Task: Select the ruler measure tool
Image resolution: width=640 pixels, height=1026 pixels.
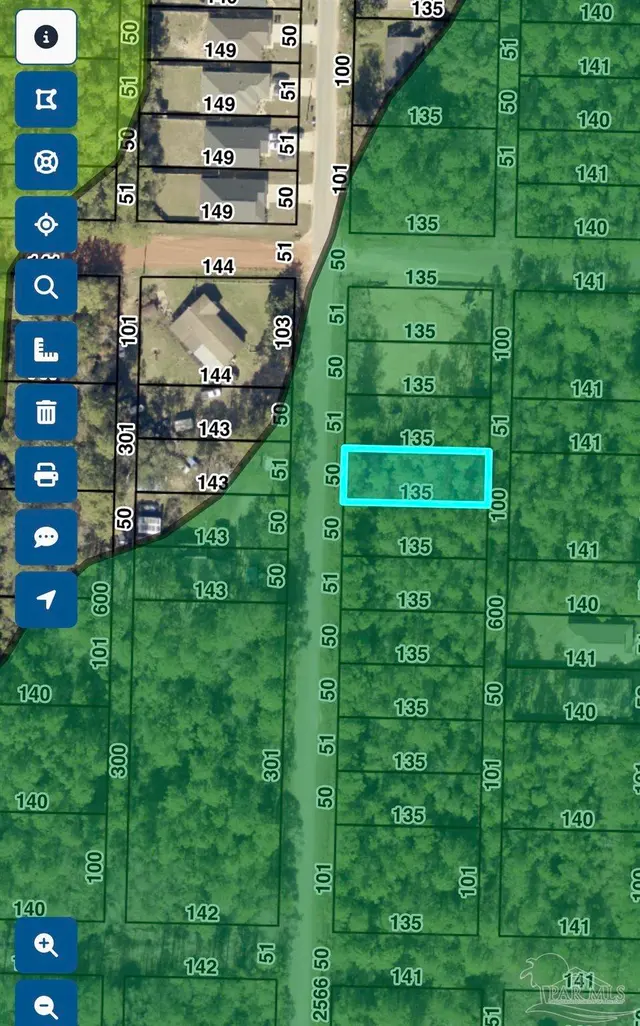Action: click(46, 349)
